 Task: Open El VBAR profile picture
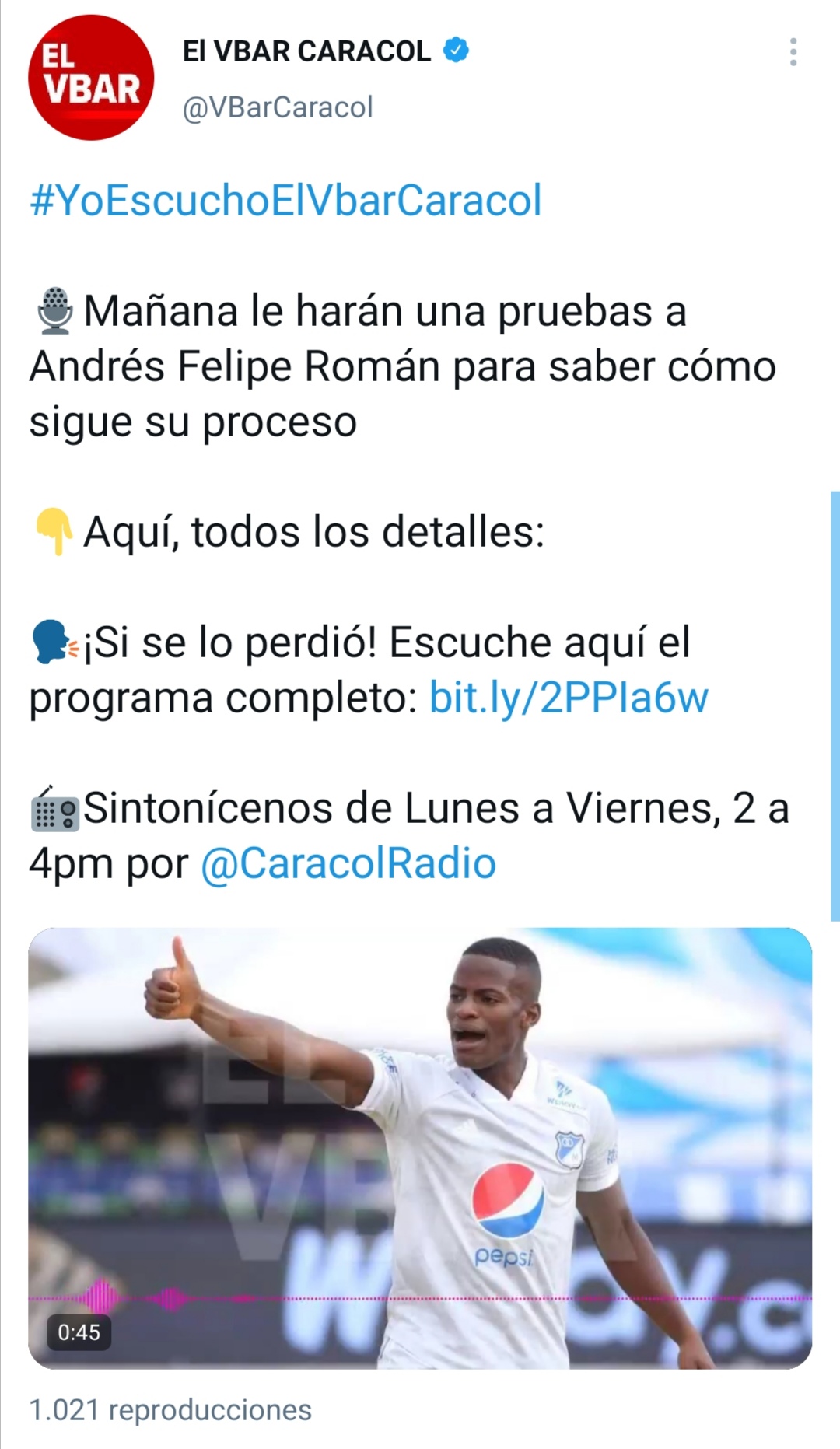[91, 78]
